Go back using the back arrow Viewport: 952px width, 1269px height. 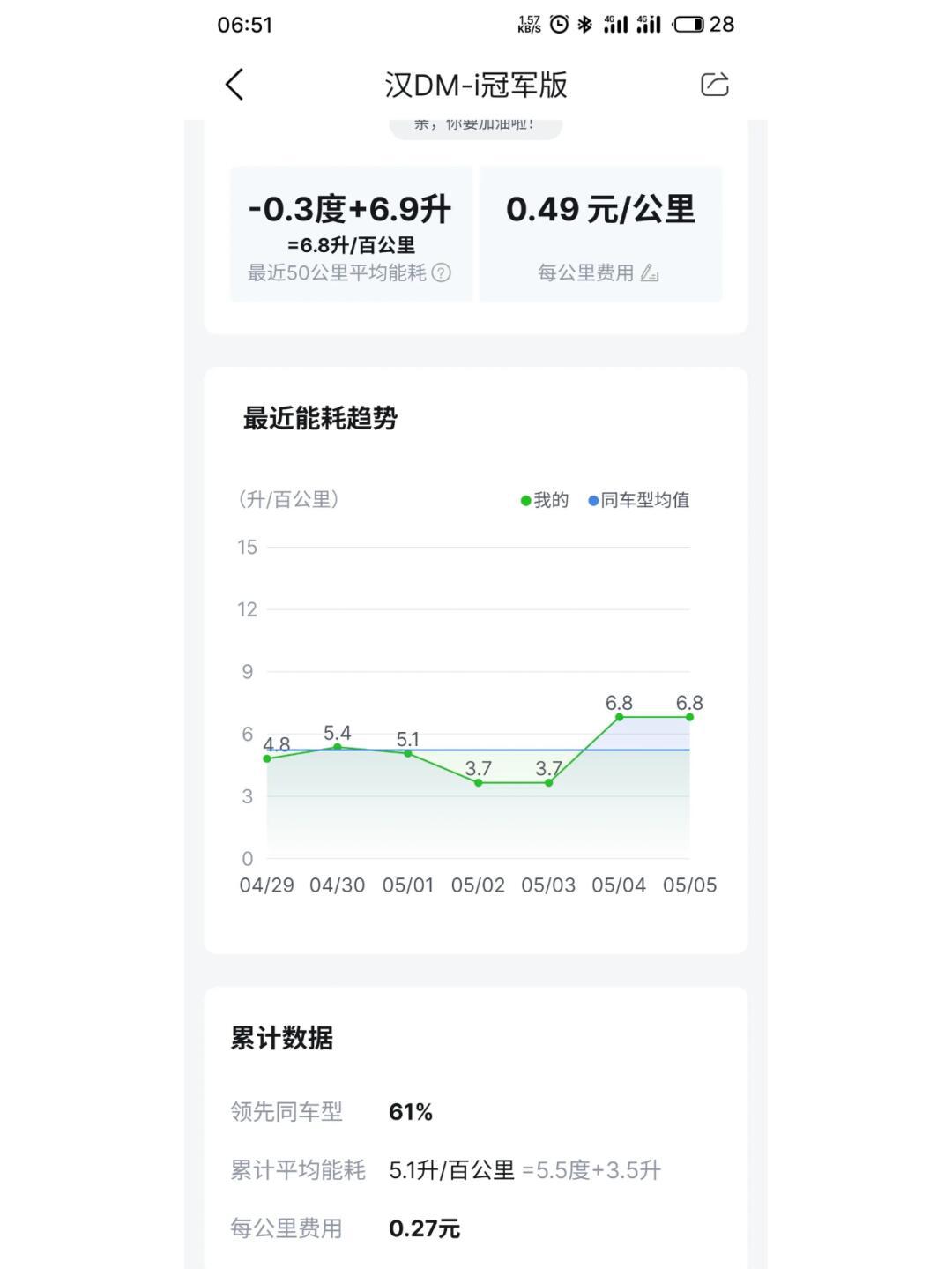click(x=234, y=85)
